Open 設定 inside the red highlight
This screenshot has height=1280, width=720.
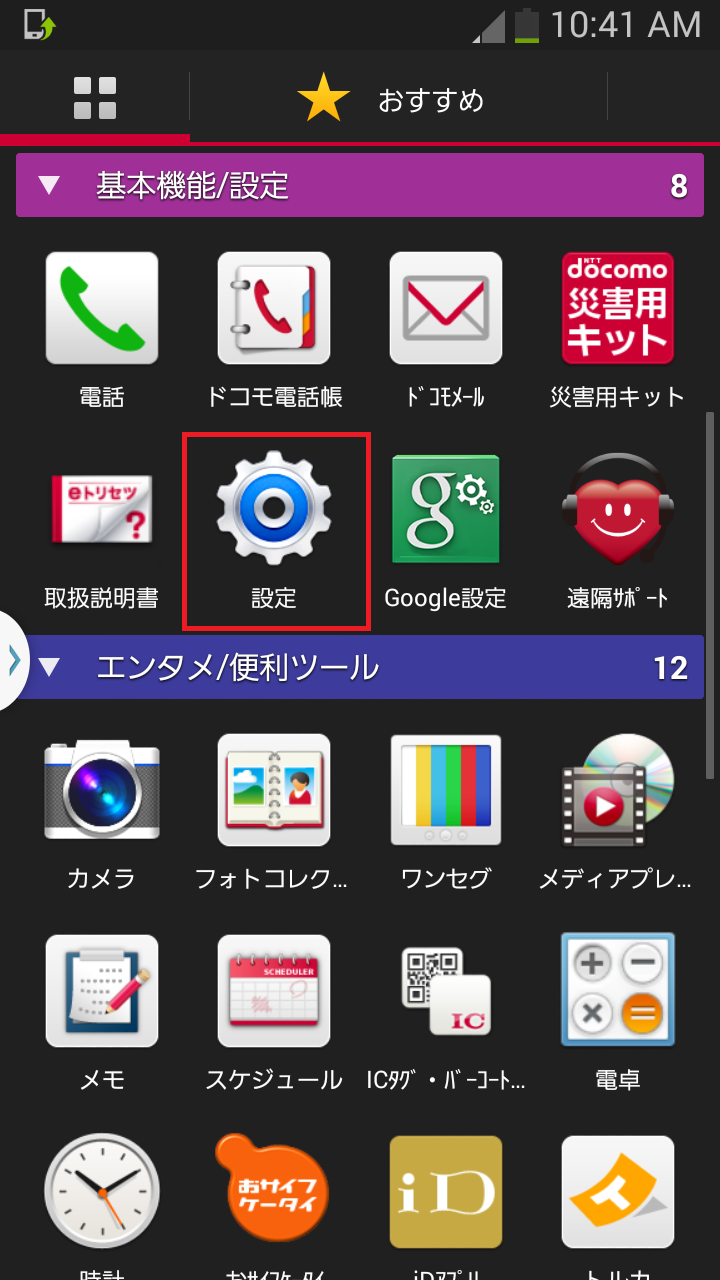(x=273, y=509)
